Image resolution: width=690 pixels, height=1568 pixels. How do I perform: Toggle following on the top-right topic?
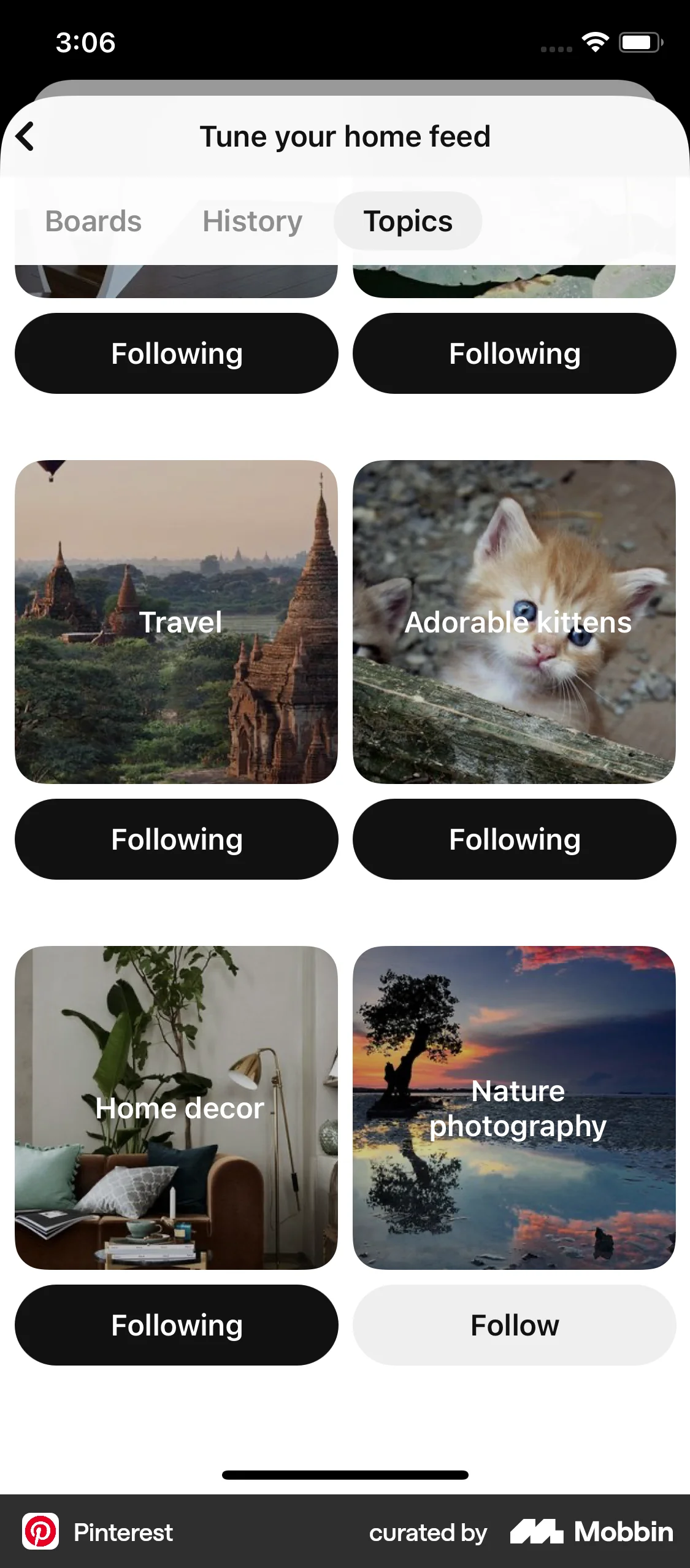(x=514, y=353)
